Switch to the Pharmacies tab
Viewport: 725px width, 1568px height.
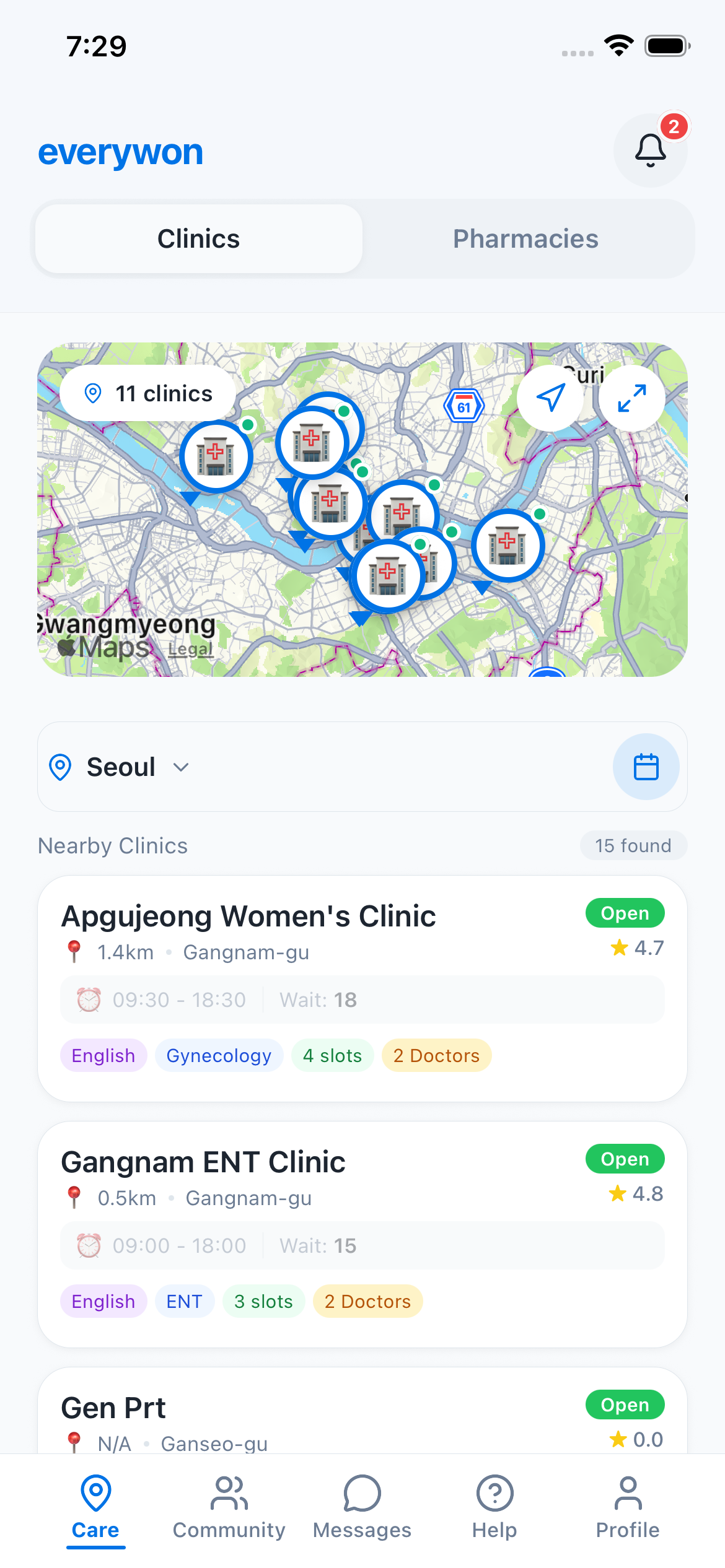525,239
